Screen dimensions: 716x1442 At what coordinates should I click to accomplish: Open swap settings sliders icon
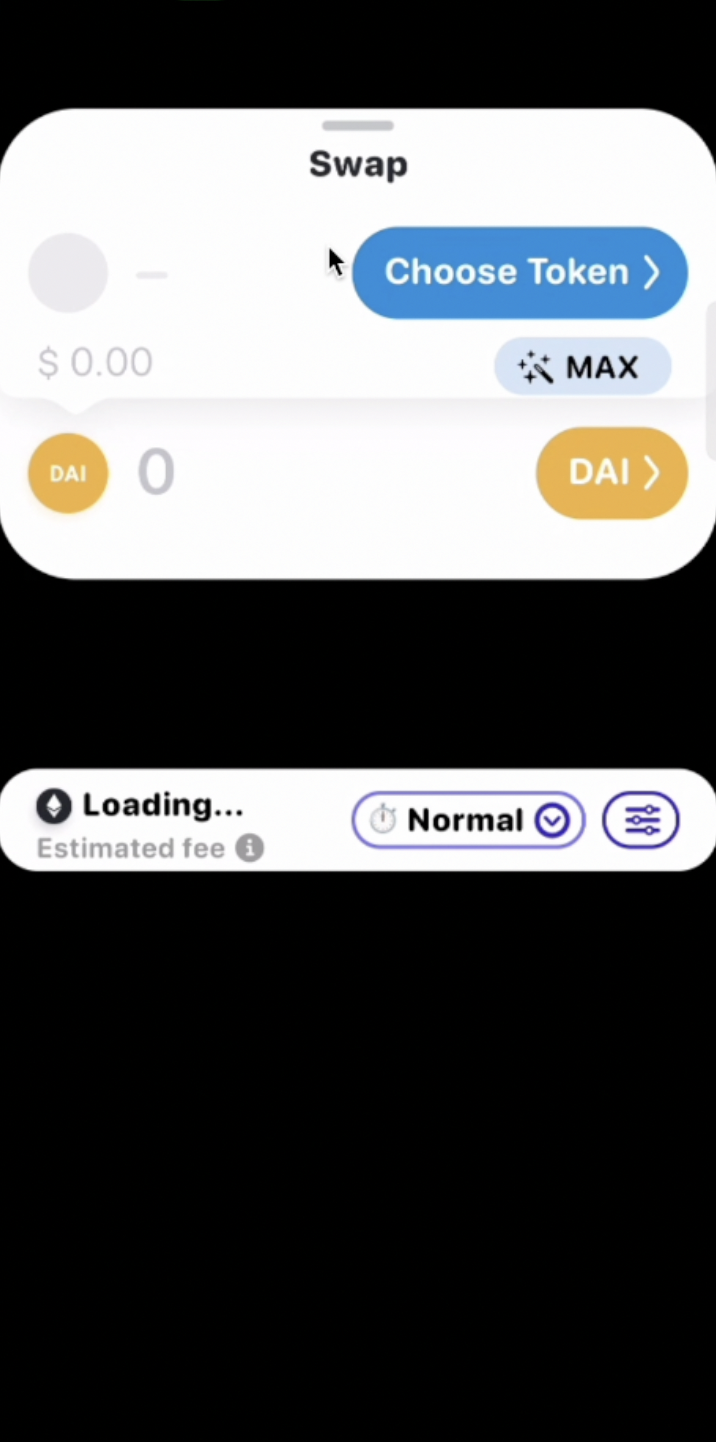click(641, 820)
